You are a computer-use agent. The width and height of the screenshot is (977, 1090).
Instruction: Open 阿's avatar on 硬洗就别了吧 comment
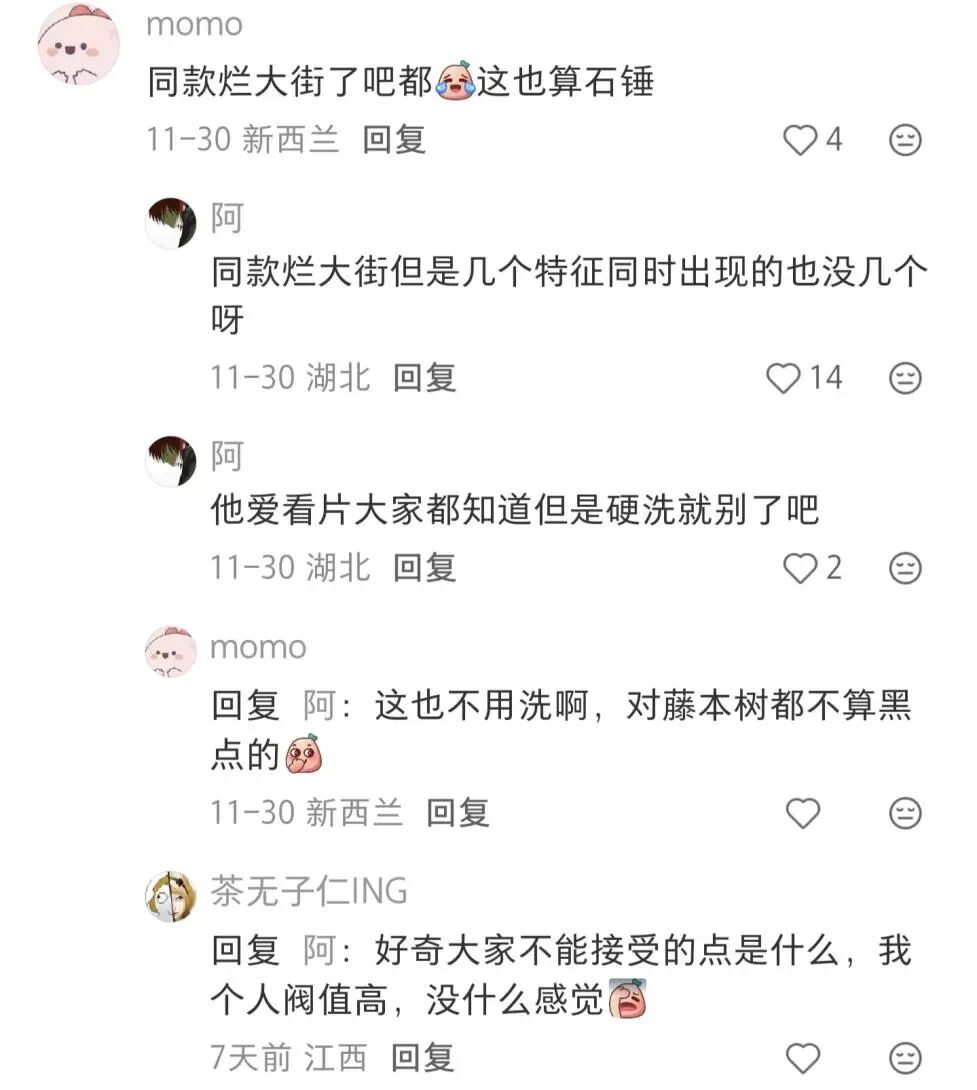171,461
